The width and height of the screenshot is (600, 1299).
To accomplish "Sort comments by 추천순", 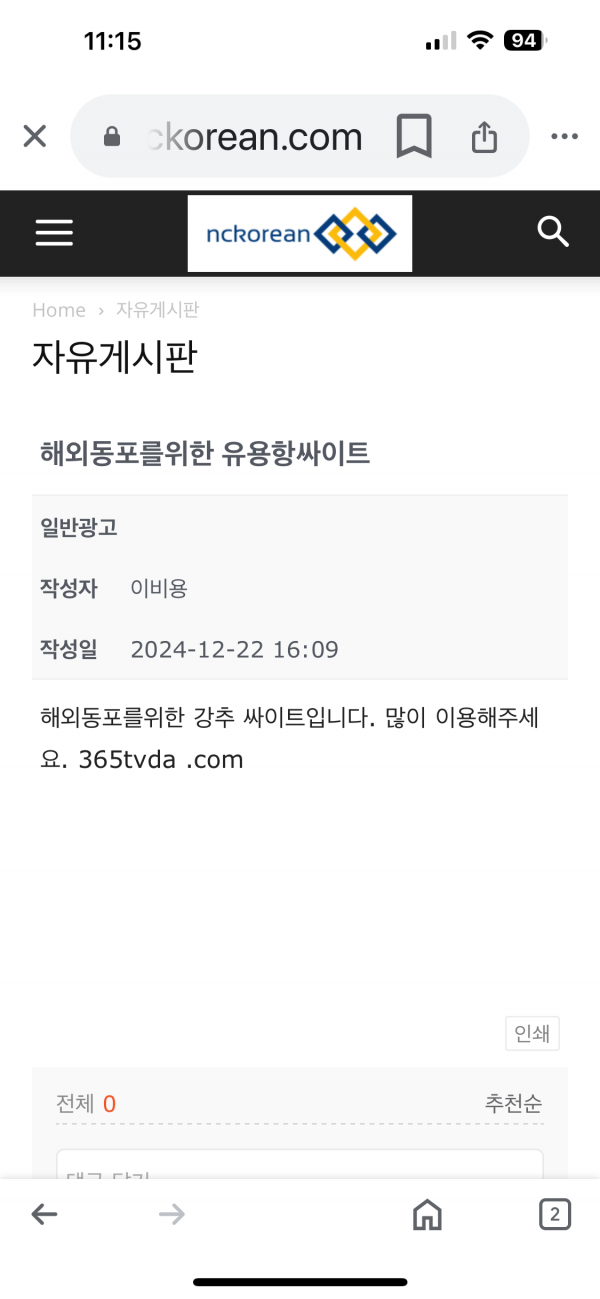I will click(x=514, y=1103).
